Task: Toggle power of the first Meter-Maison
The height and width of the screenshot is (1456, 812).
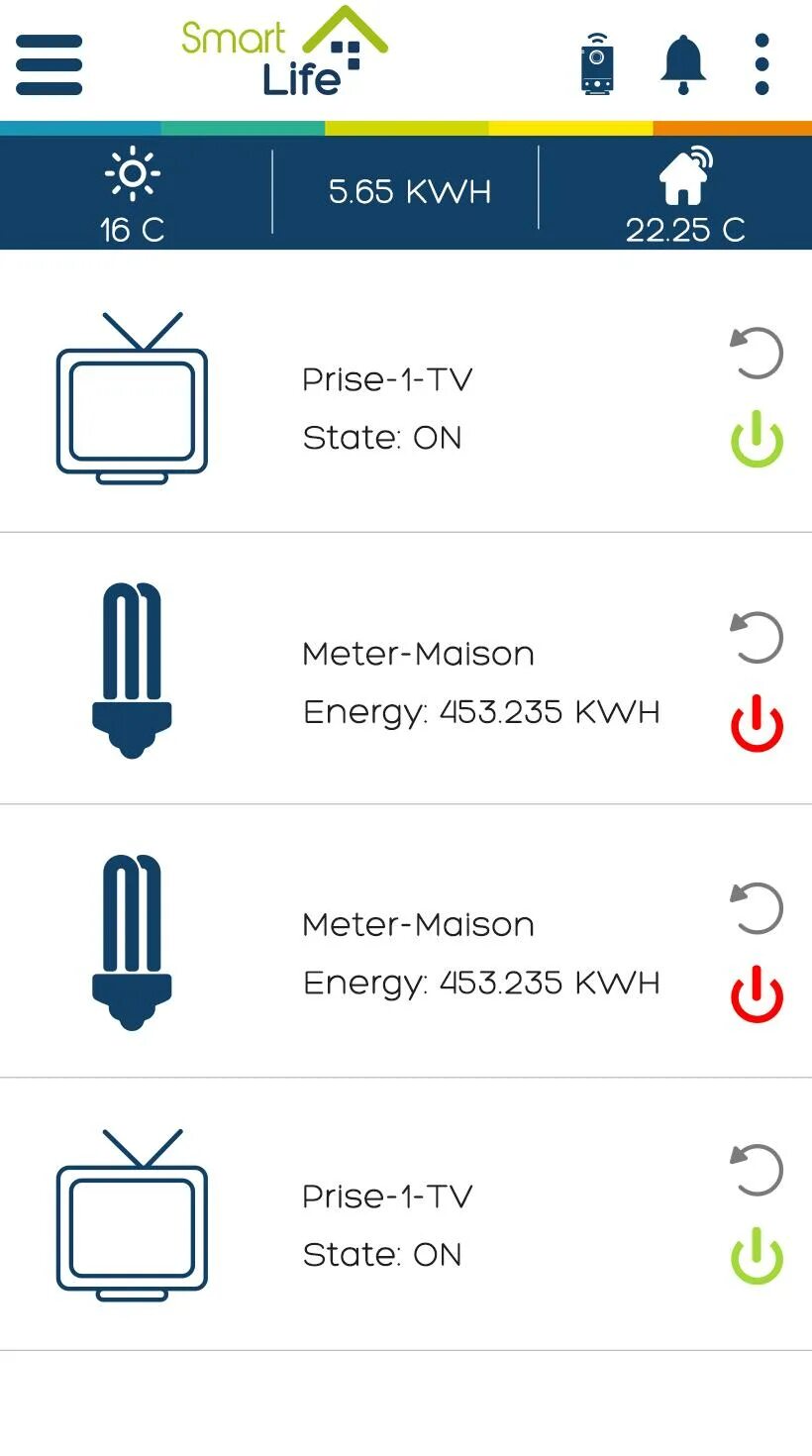Action: click(x=758, y=724)
